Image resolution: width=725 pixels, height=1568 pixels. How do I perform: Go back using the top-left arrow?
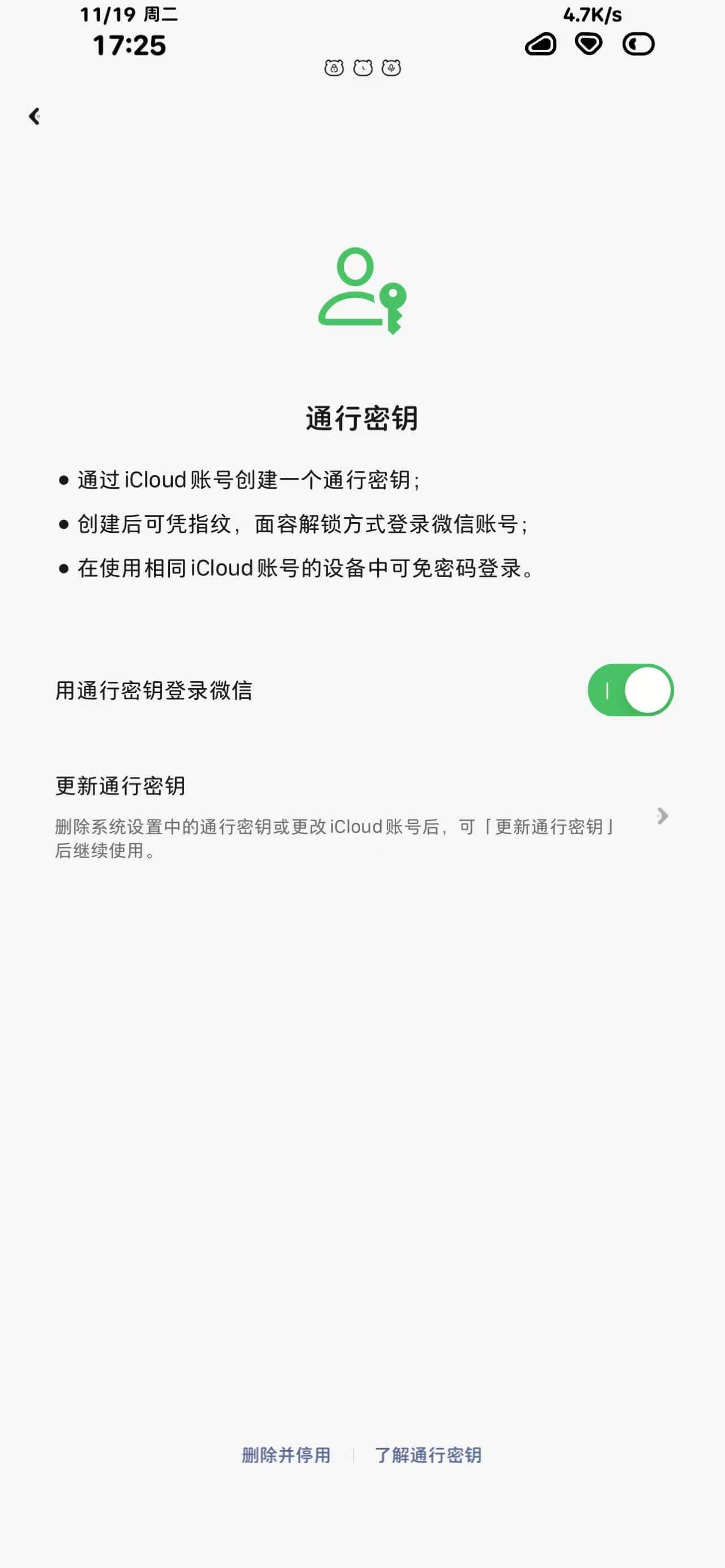click(35, 116)
